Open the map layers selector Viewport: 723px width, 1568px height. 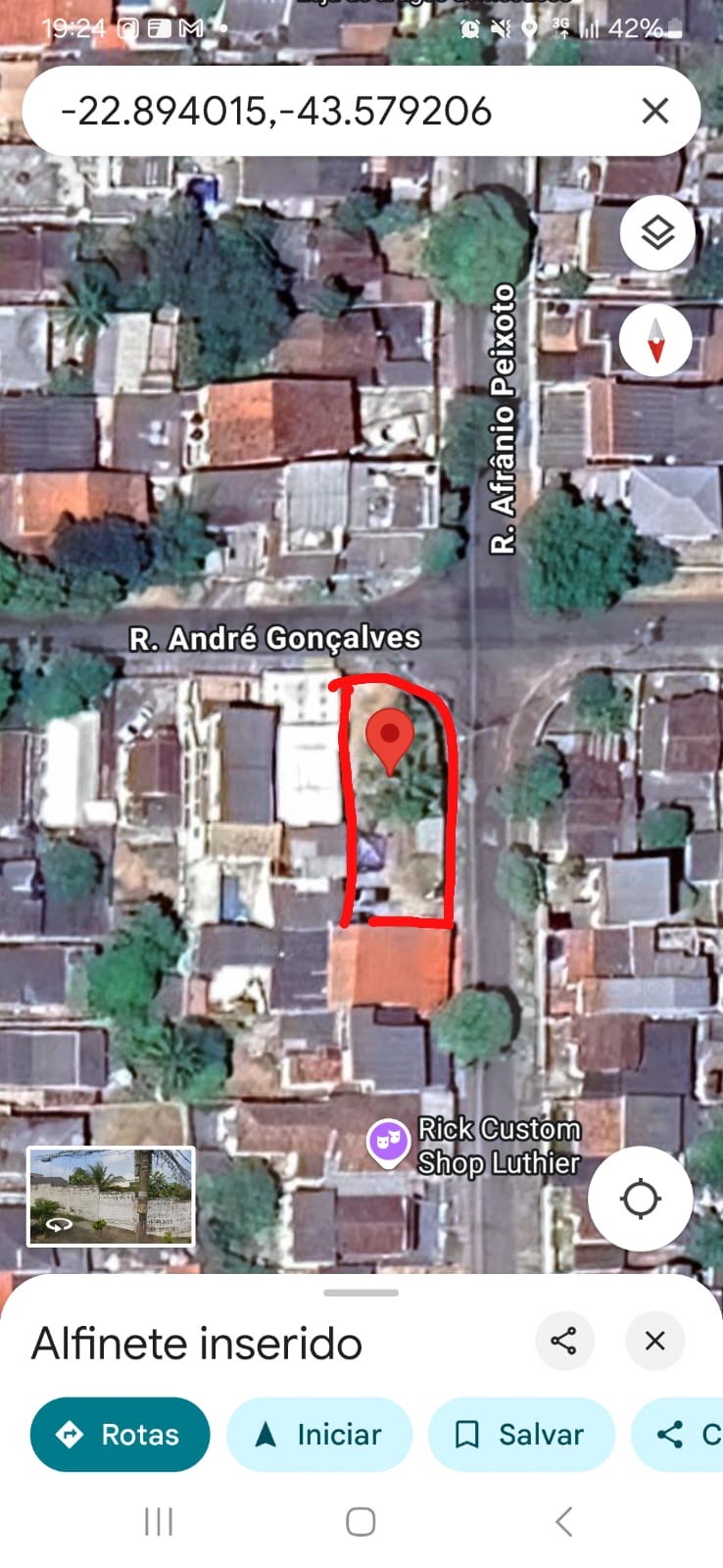coord(656,234)
